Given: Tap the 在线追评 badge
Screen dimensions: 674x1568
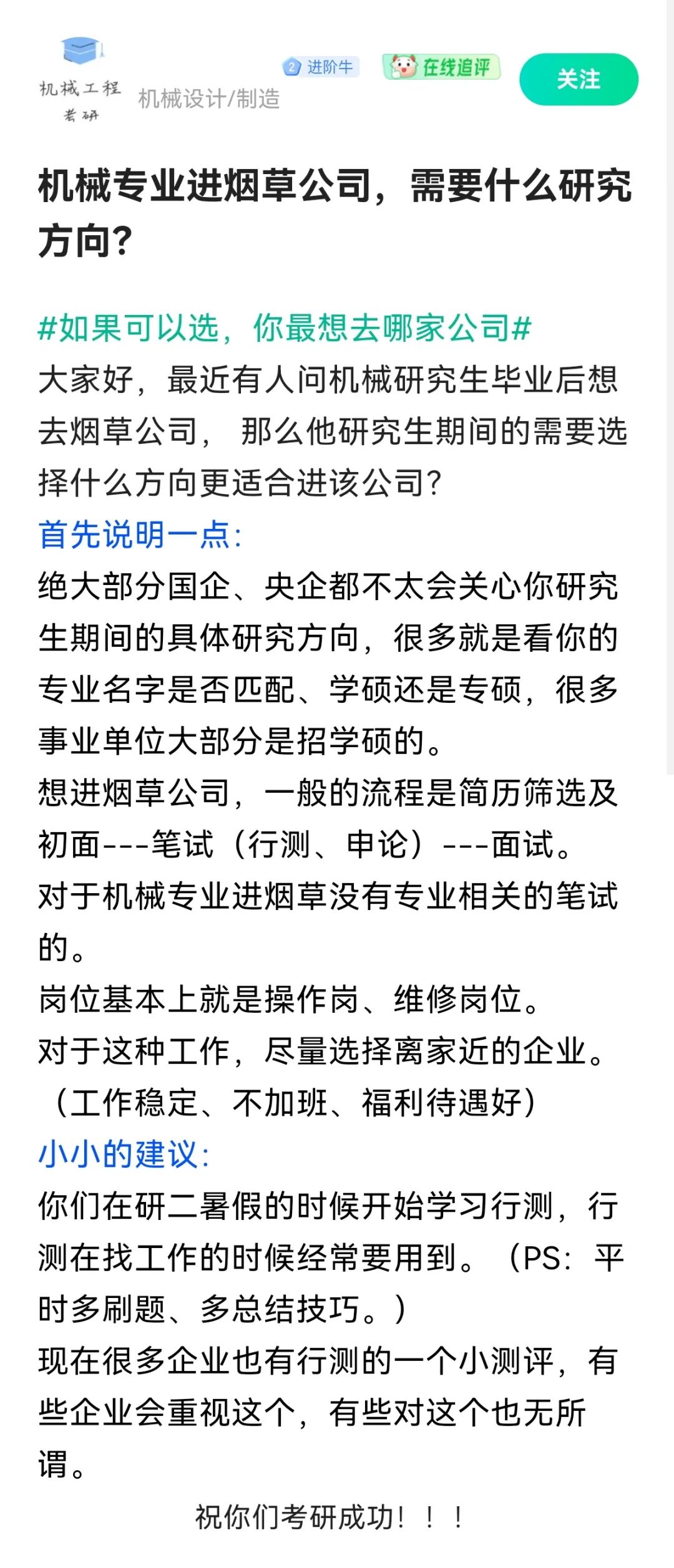Looking at the screenshot, I should 442,67.
